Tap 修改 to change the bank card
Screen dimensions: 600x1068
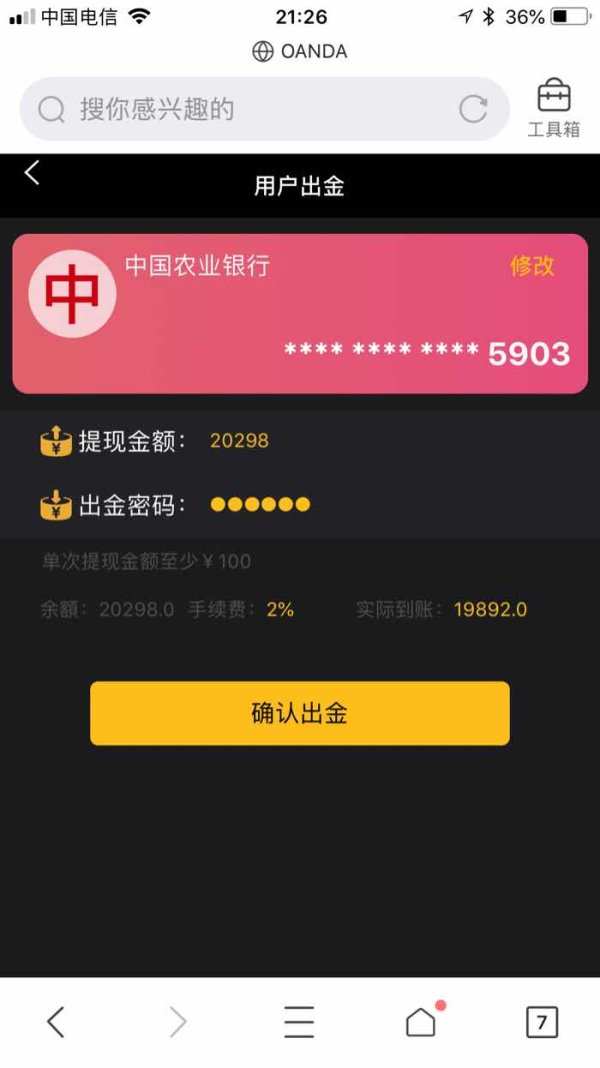(532, 265)
